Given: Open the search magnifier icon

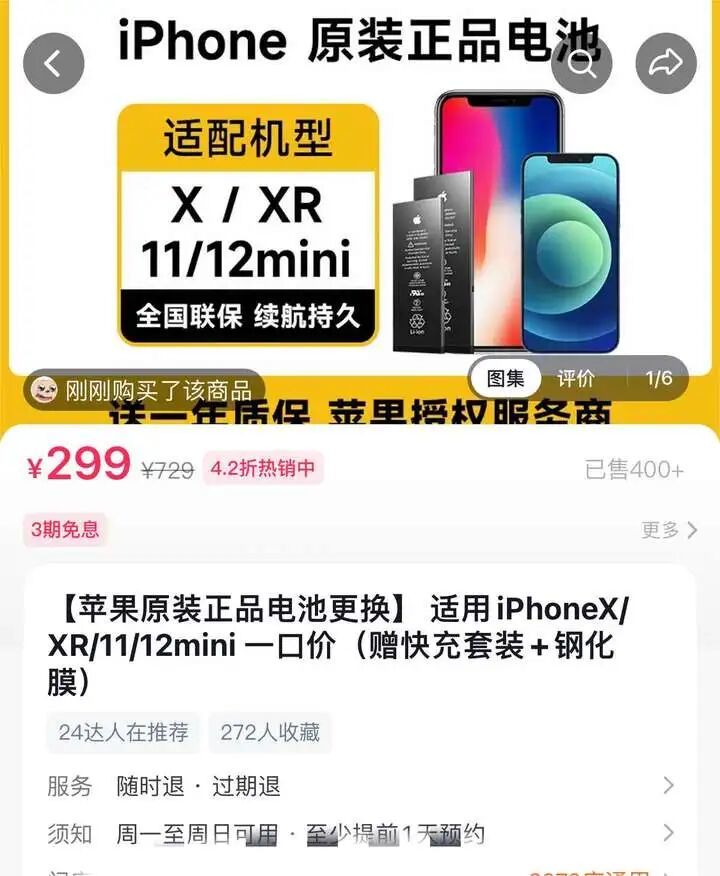Looking at the screenshot, I should pos(582,64).
